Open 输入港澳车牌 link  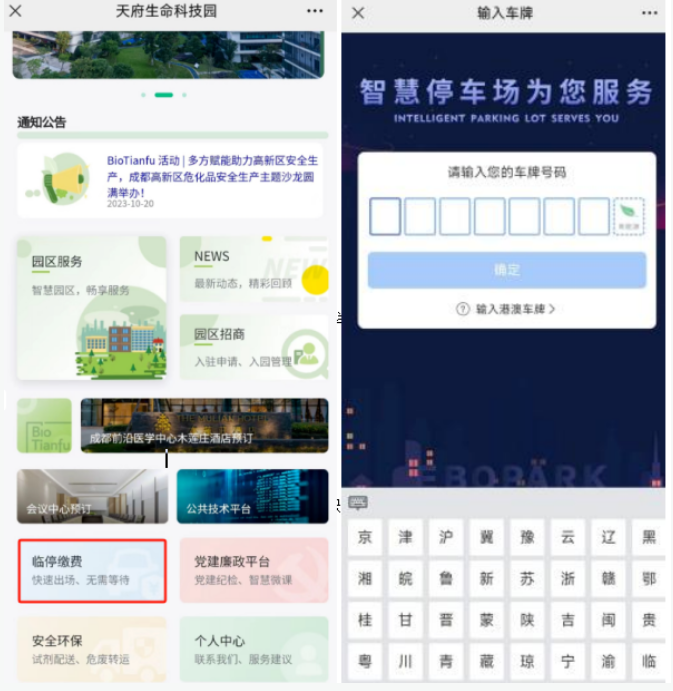[x=506, y=309]
